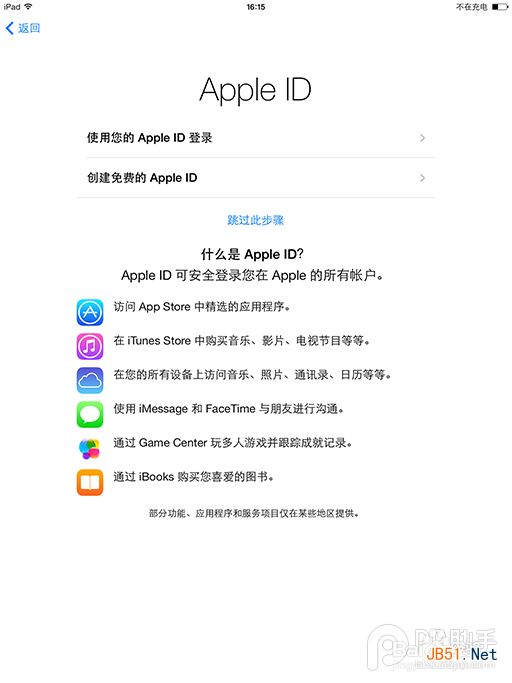
Task: Open 使用您的 Apple ID 登录 row
Action: tap(256, 138)
